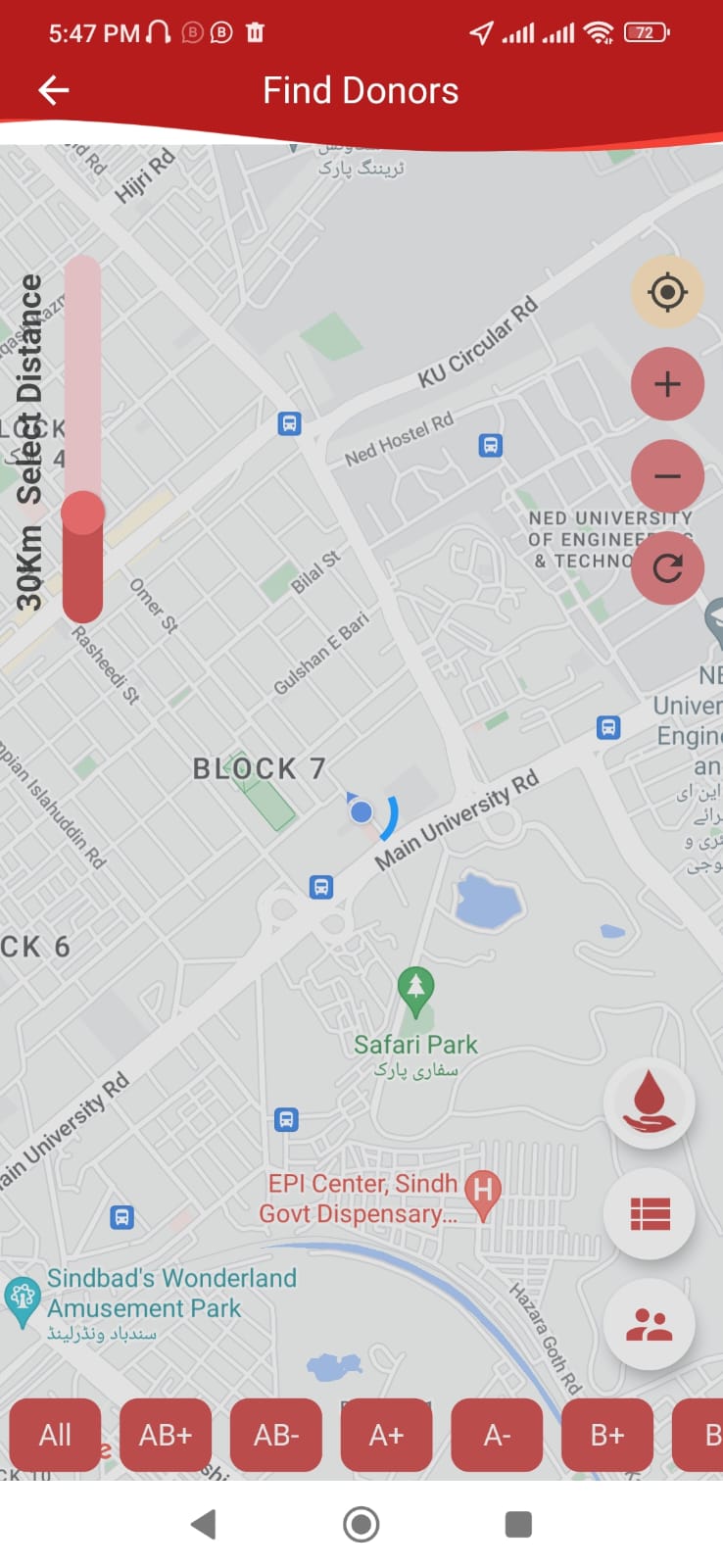Return to the Android home screen
The height and width of the screenshot is (1568, 723).
(x=361, y=1524)
